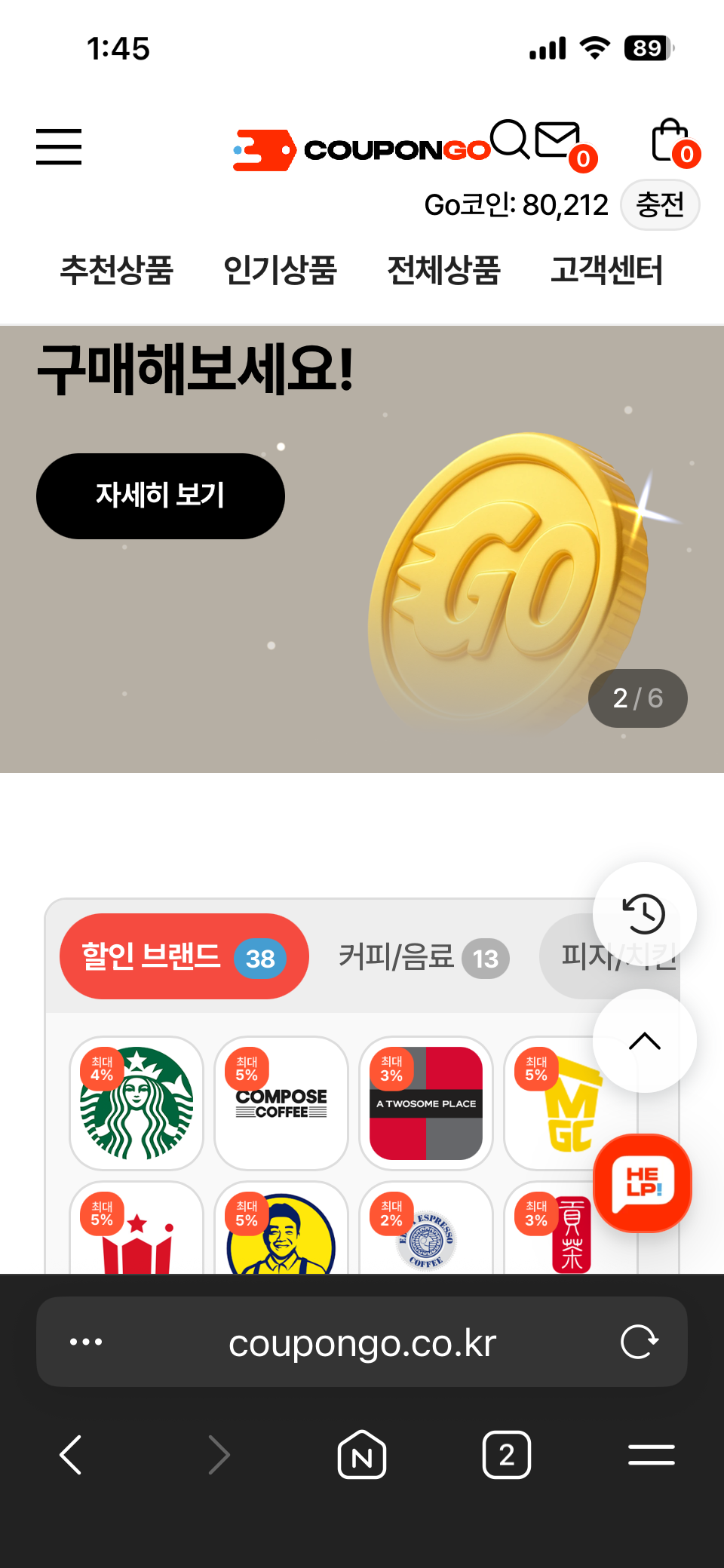This screenshot has height=1568, width=724.
Task: Open the Starbucks brand tile
Action: pos(137,1103)
